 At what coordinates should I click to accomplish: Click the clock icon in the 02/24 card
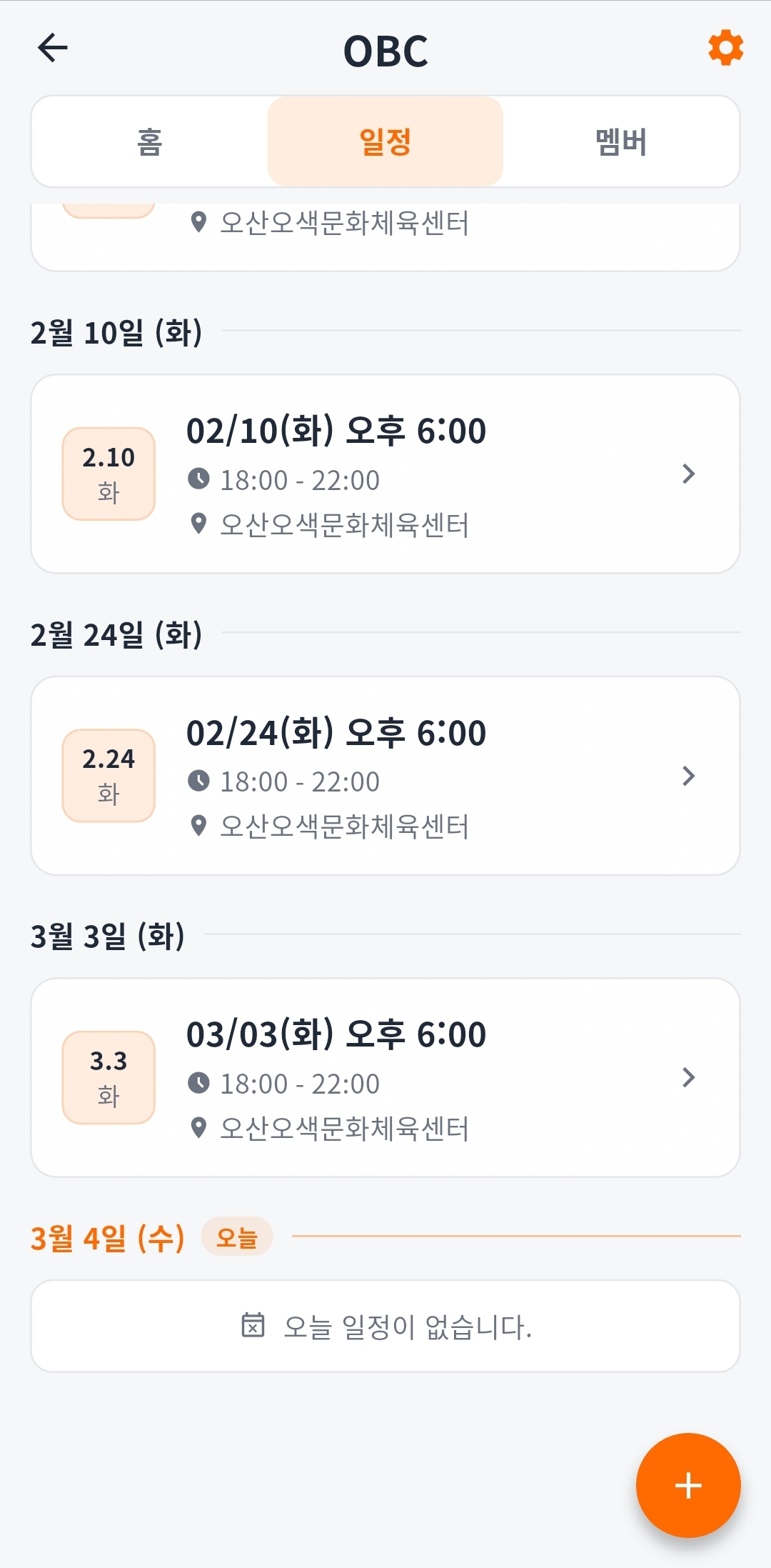click(200, 781)
